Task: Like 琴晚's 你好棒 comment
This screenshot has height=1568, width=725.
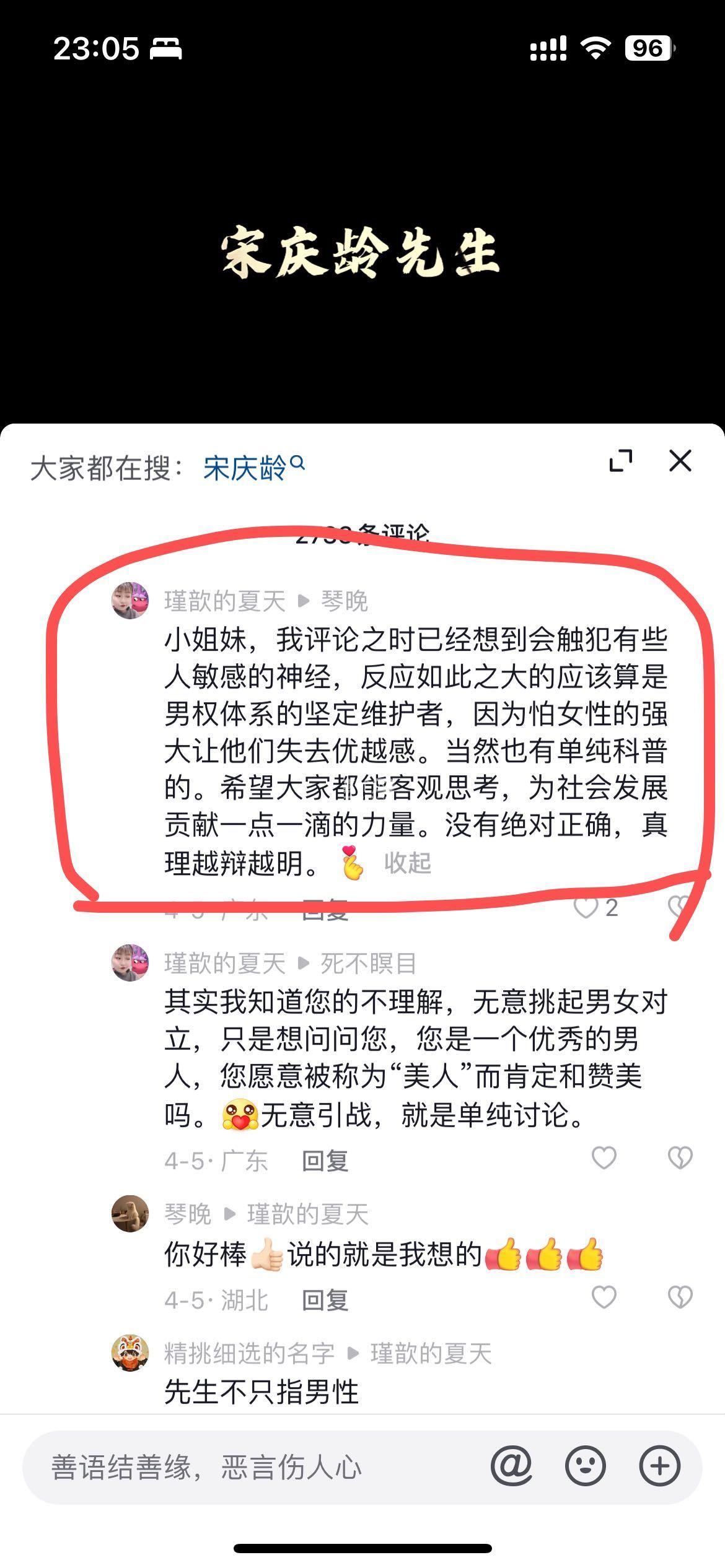Action: point(604,1297)
